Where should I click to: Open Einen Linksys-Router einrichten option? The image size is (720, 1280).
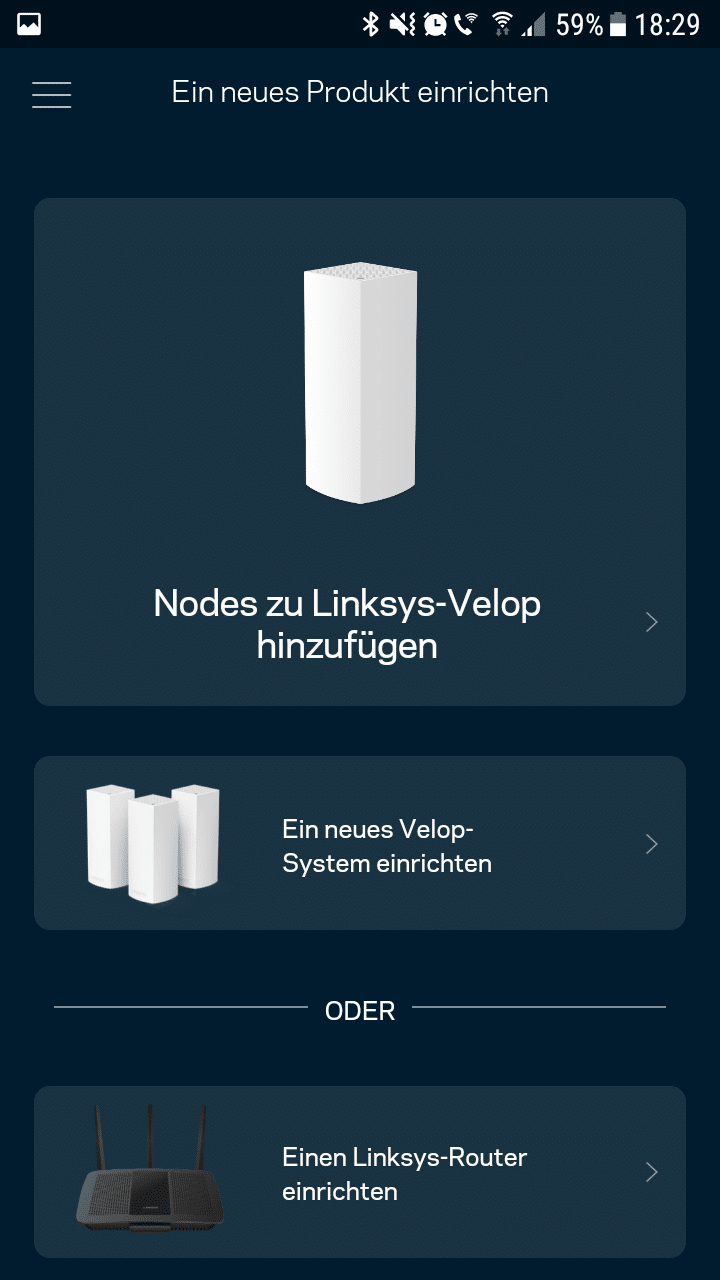coord(360,1172)
